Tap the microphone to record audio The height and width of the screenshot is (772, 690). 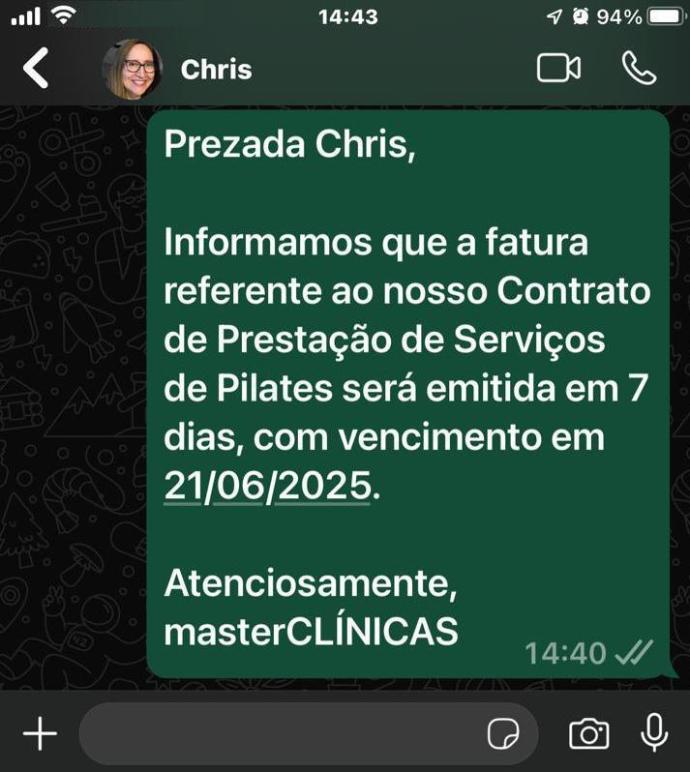[x=654, y=733]
